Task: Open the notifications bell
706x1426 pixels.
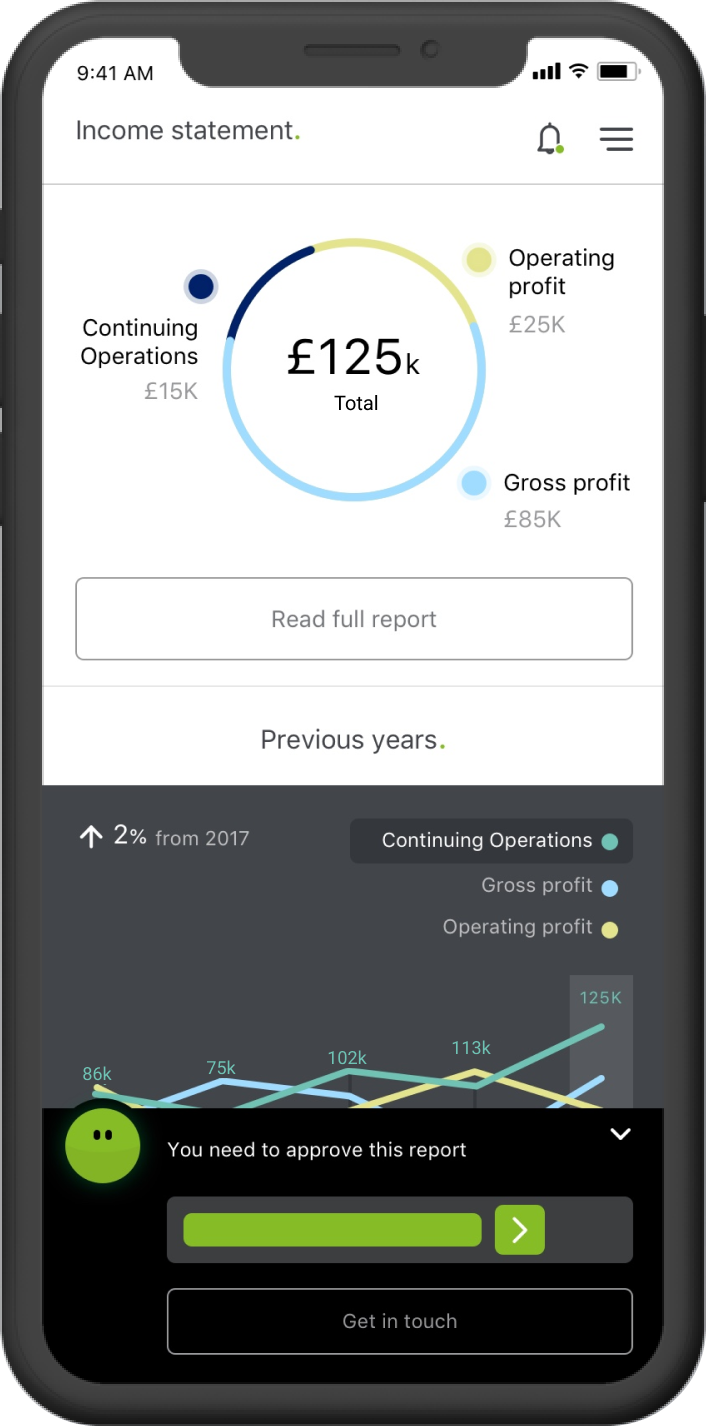Action: 549,139
